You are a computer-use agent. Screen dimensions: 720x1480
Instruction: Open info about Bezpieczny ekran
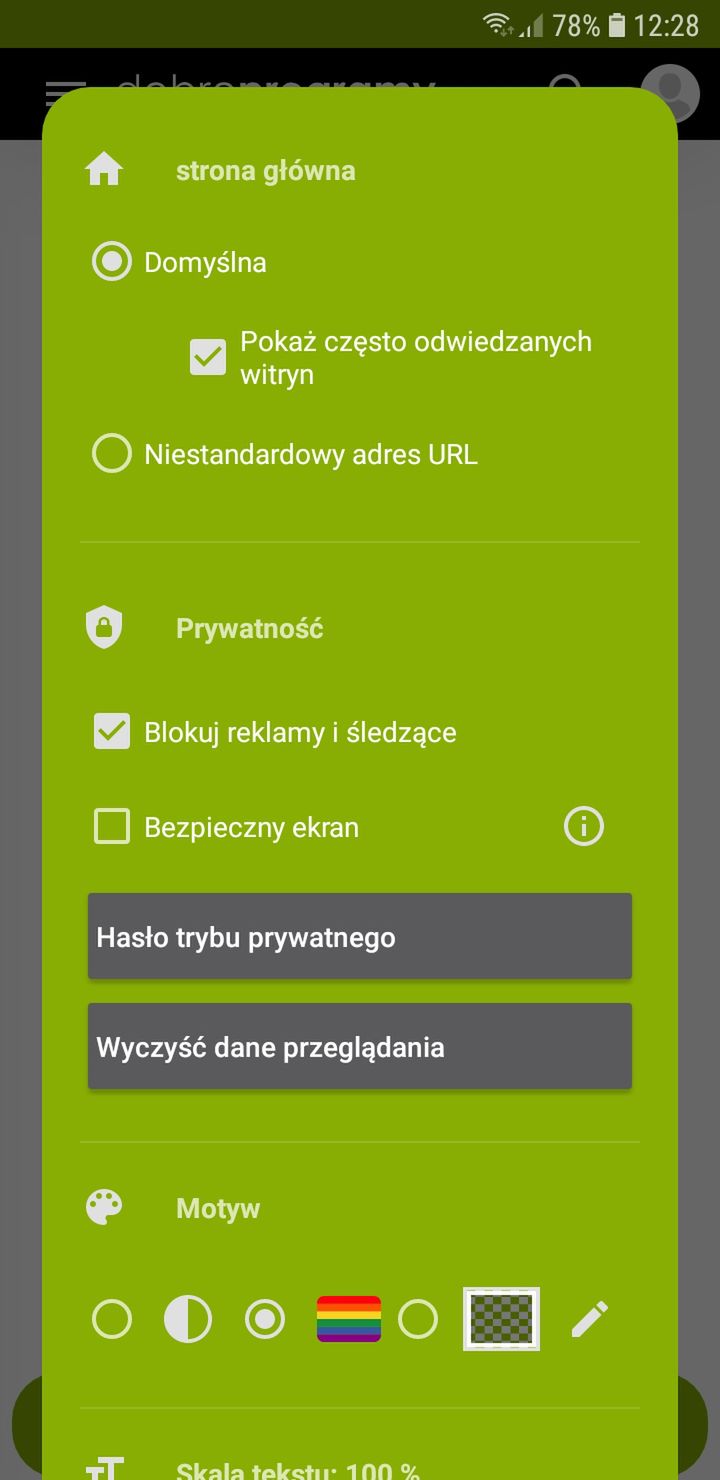(x=584, y=827)
